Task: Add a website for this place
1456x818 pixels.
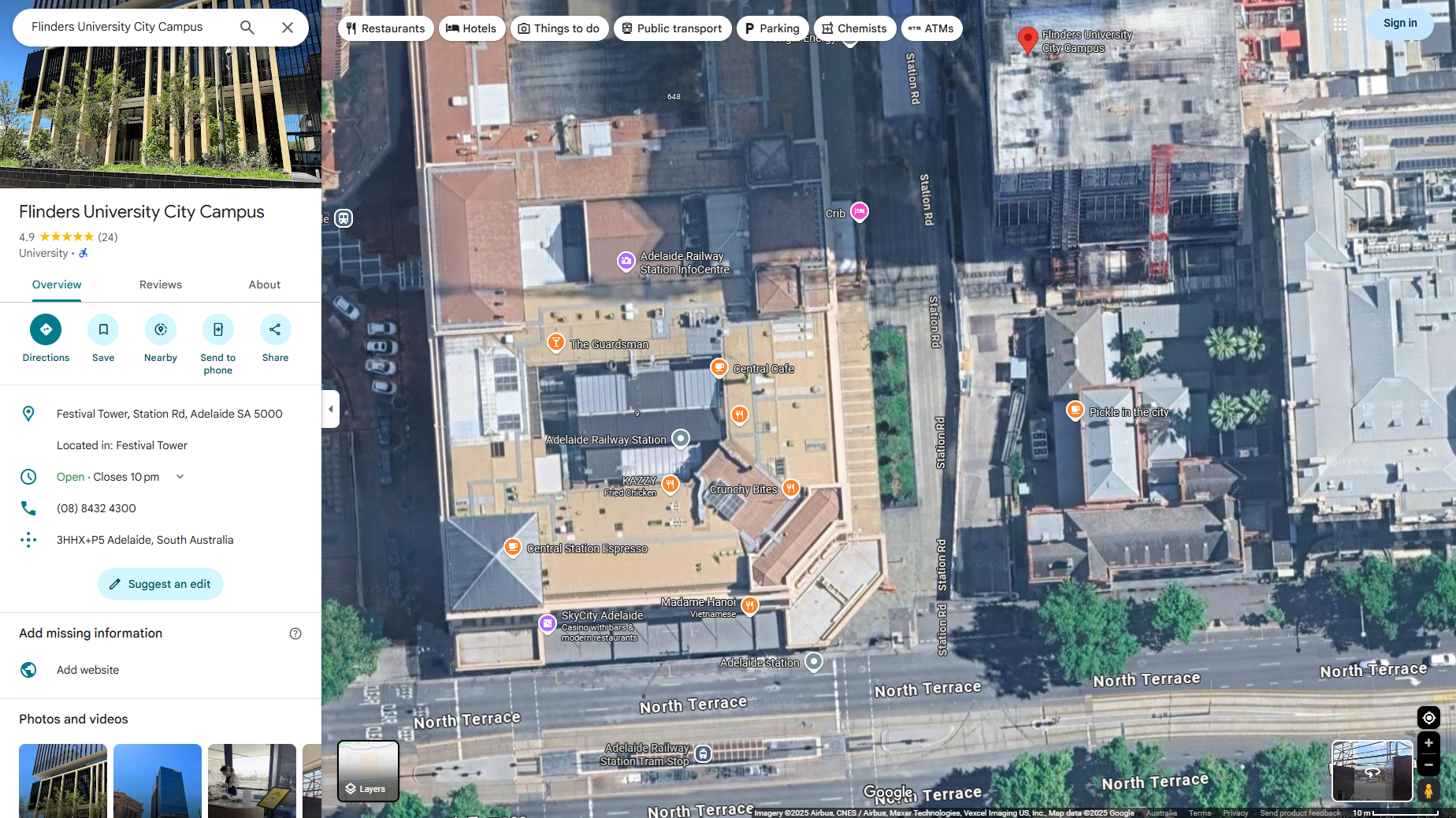Action: click(87, 670)
